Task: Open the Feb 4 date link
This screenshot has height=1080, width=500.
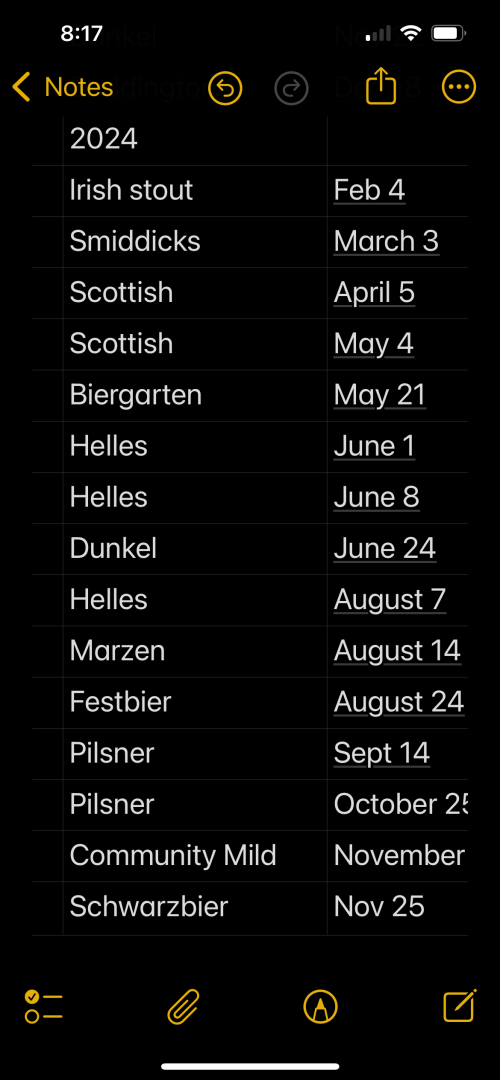Action: pos(369,191)
